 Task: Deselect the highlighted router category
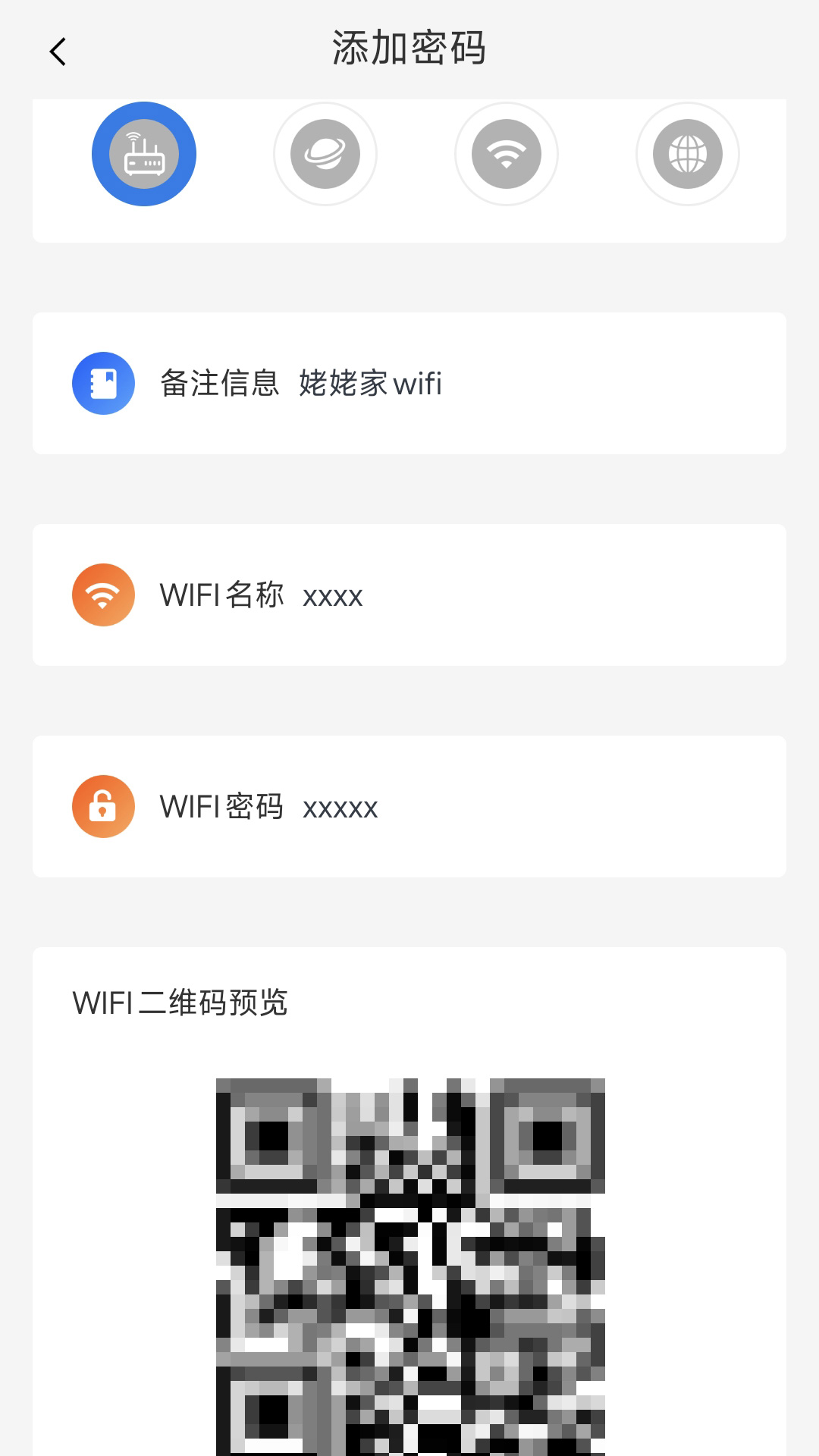pyautogui.click(x=144, y=153)
